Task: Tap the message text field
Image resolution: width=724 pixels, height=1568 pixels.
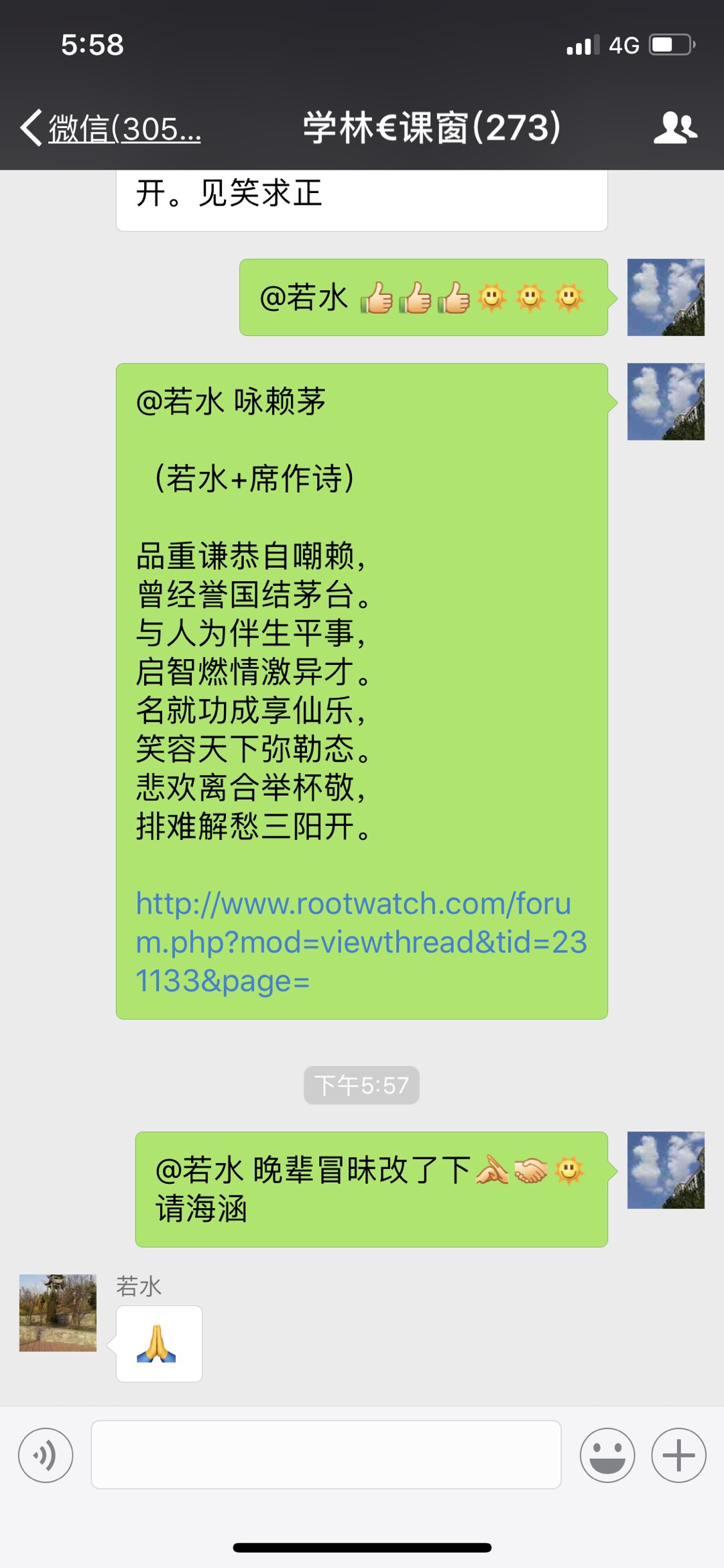Action: (326, 1455)
